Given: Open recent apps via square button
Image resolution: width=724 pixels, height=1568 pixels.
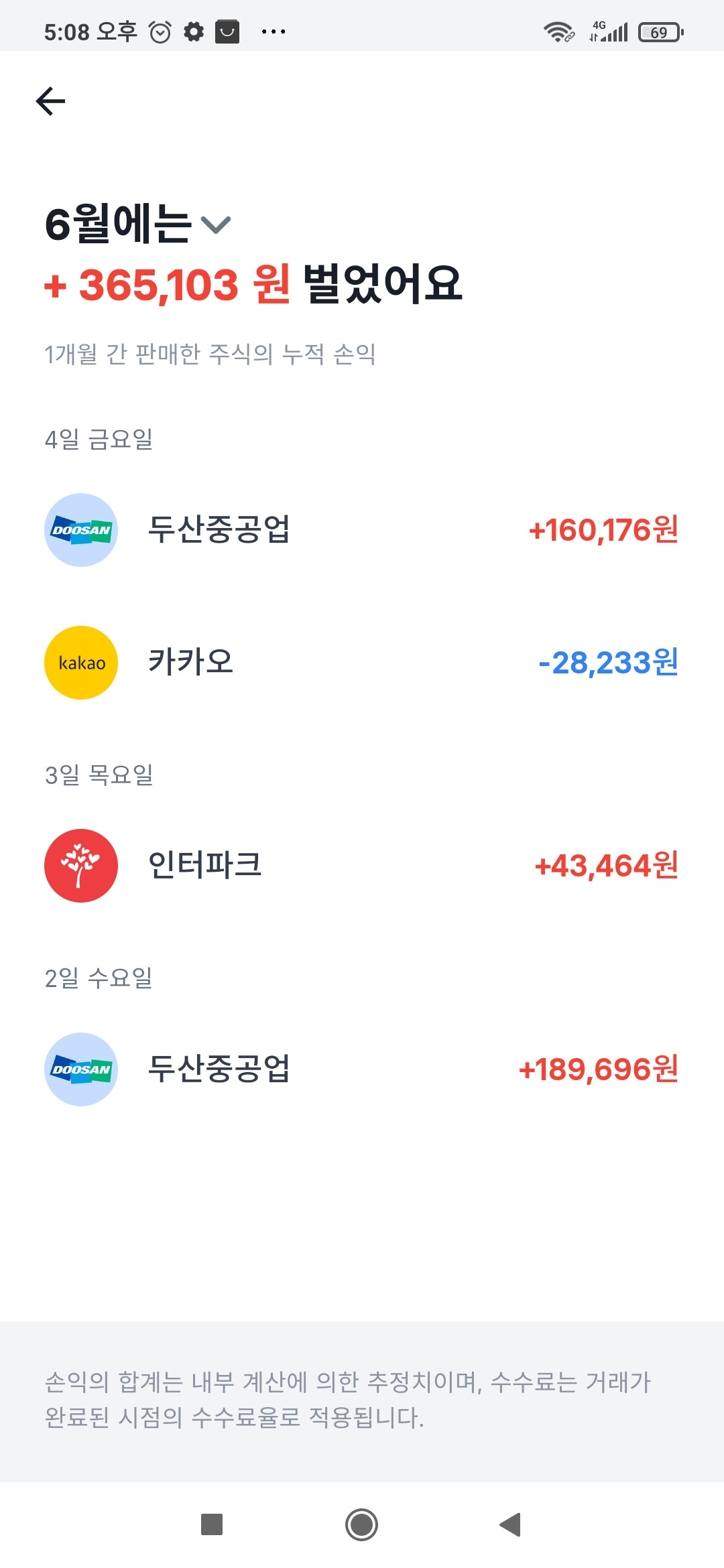Looking at the screenshot, I should coord(212,1524).
